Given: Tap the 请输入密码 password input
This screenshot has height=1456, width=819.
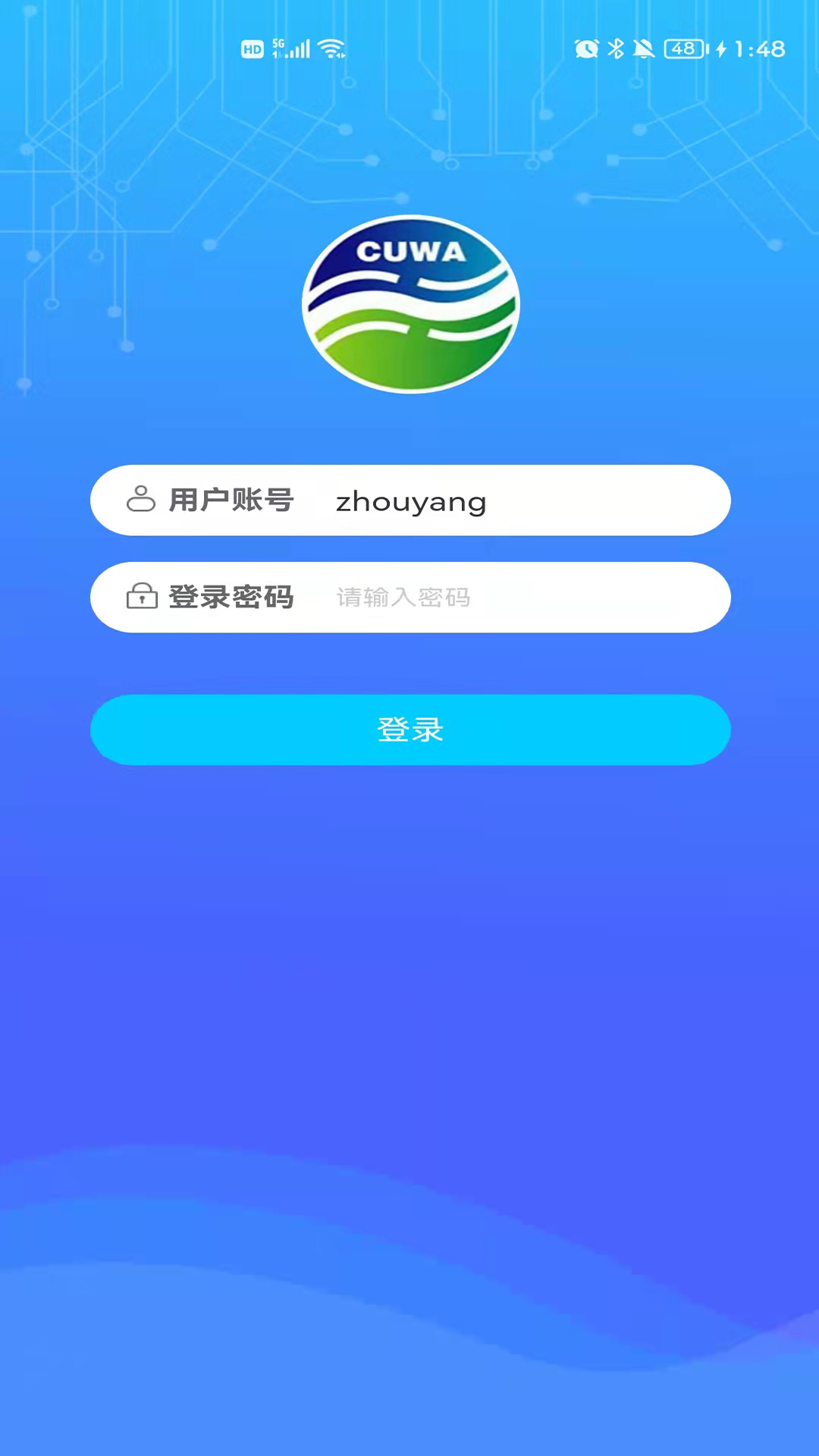Looking at the screenshot, I should pyautogui.click(x=402, y=598).
